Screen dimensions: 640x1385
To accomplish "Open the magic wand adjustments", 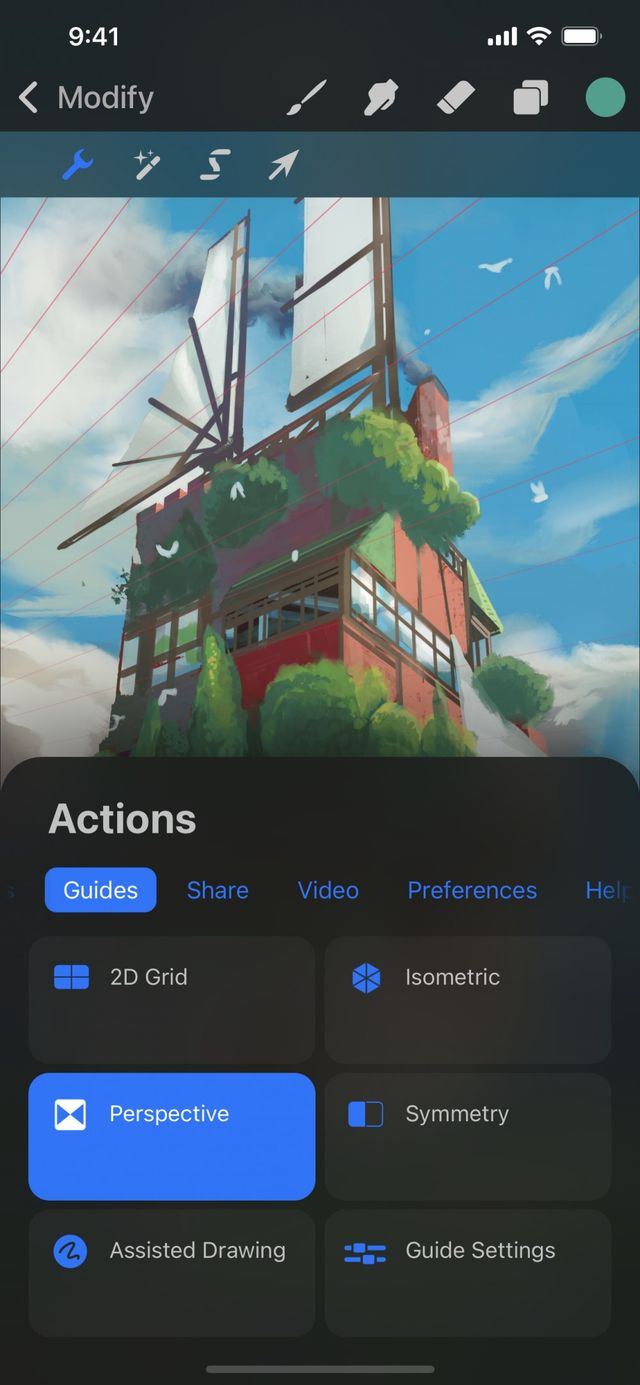I will pos(147,165).
